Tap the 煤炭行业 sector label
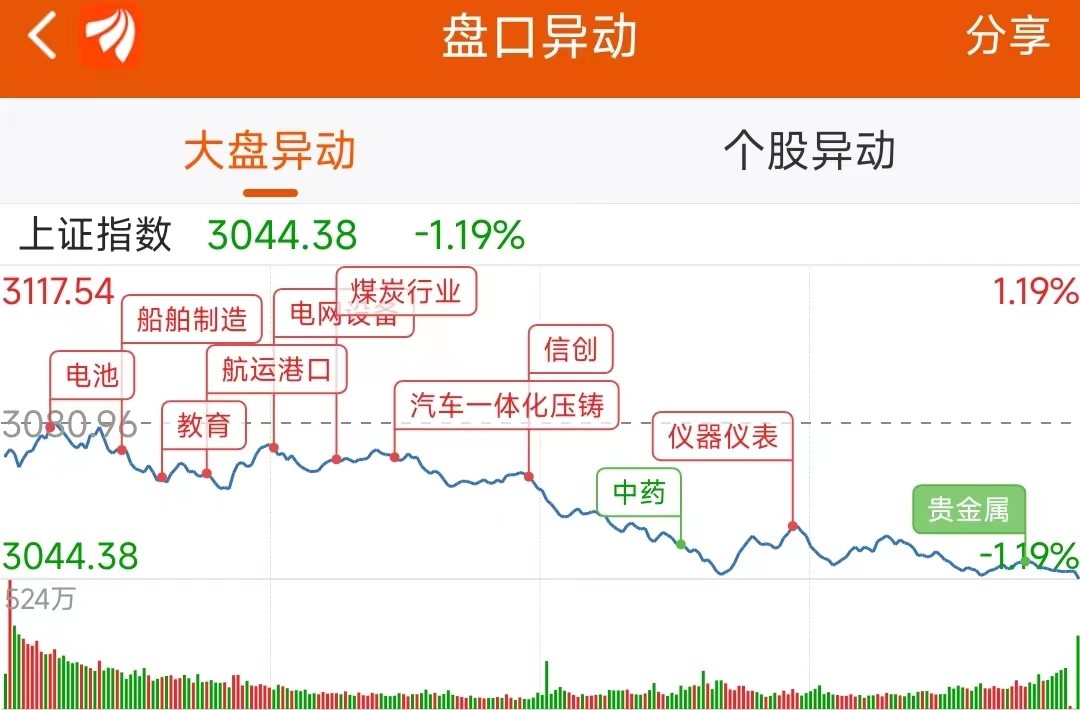Image resolution: width=1080 pixels, height=710 pixels. tap(406, 291)
